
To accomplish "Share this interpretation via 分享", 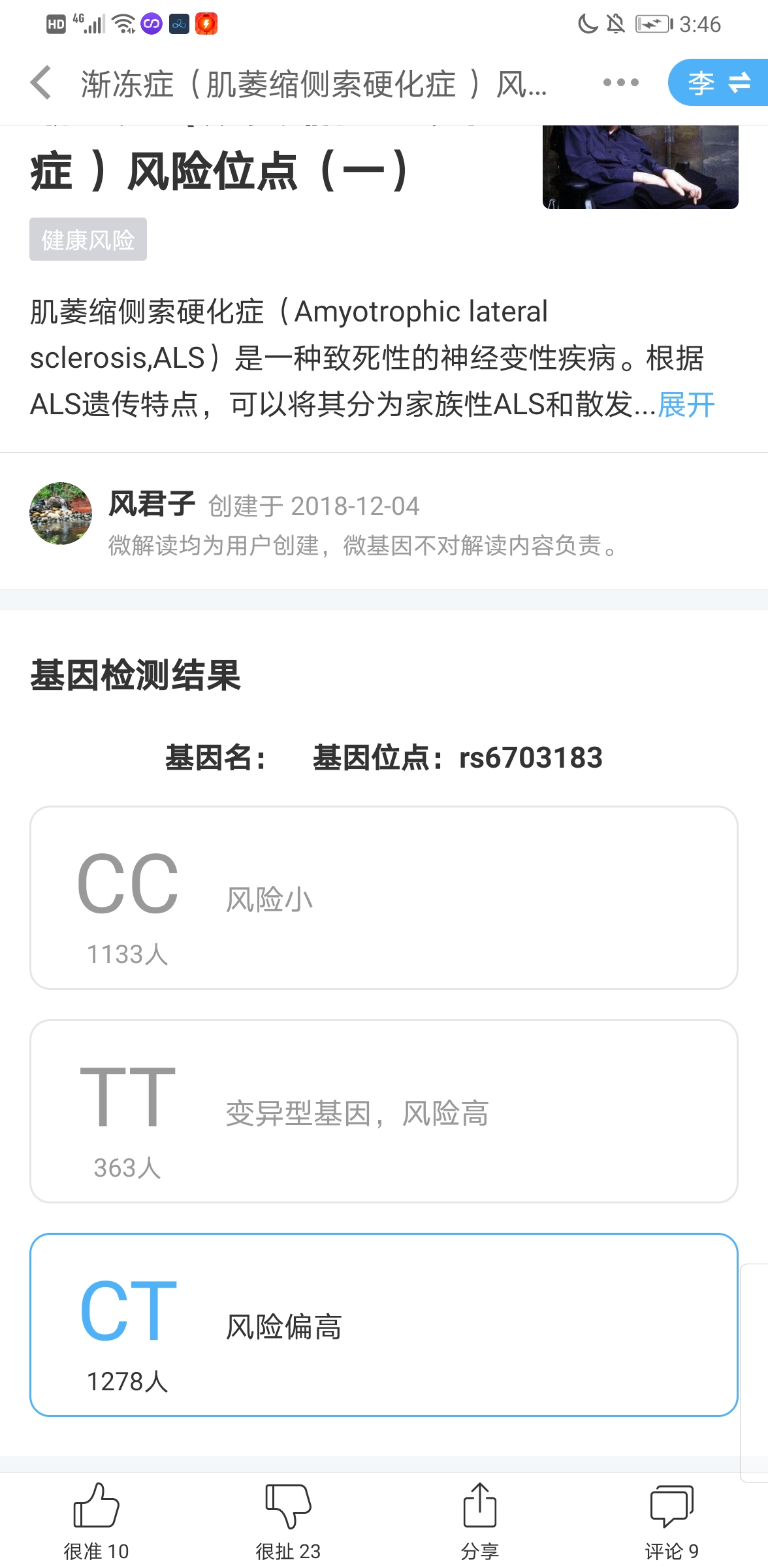I will (480, 1521).
